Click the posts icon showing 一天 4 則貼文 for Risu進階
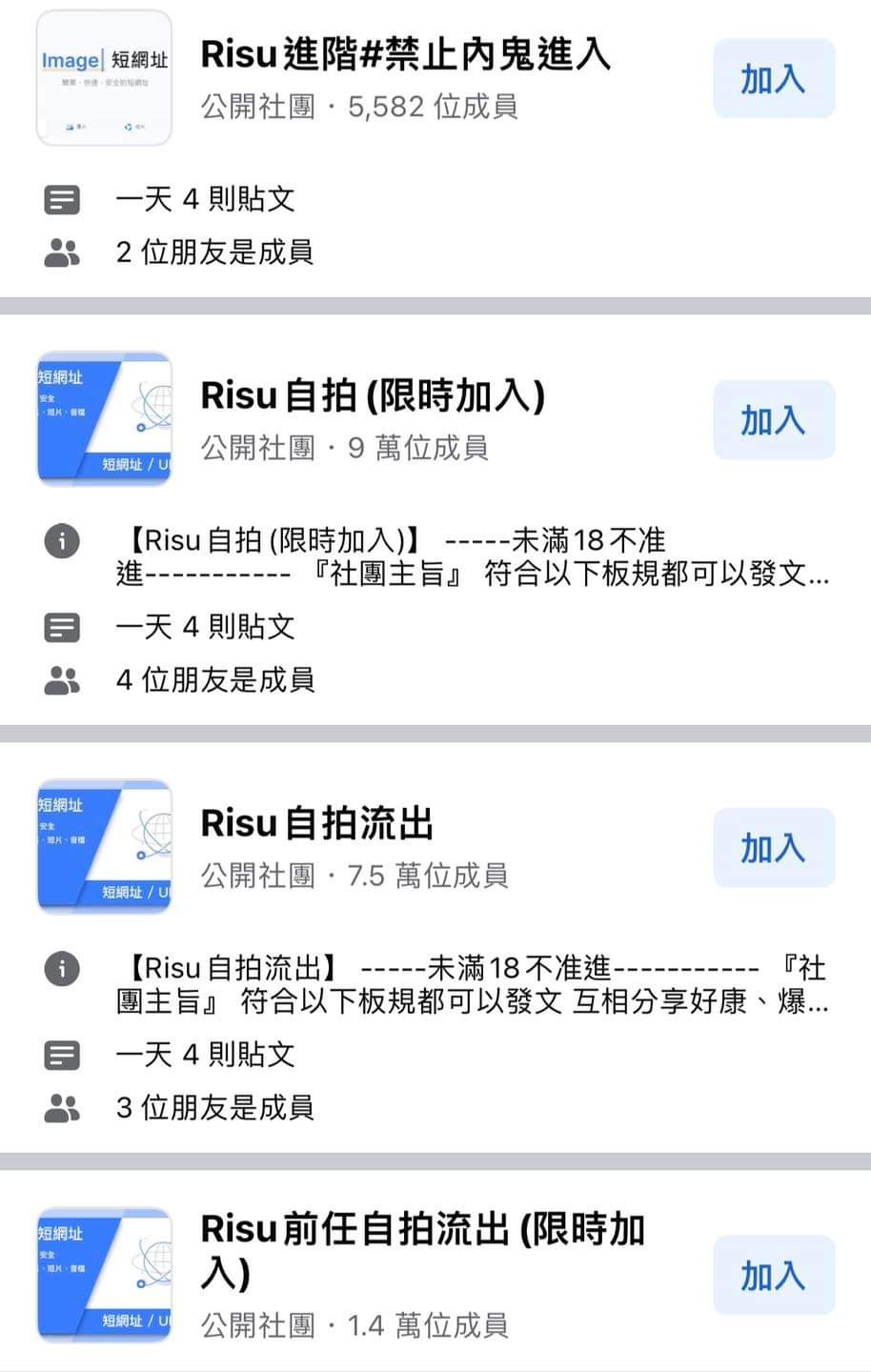The image size is (871, 1372). click(x=62, y=199)
